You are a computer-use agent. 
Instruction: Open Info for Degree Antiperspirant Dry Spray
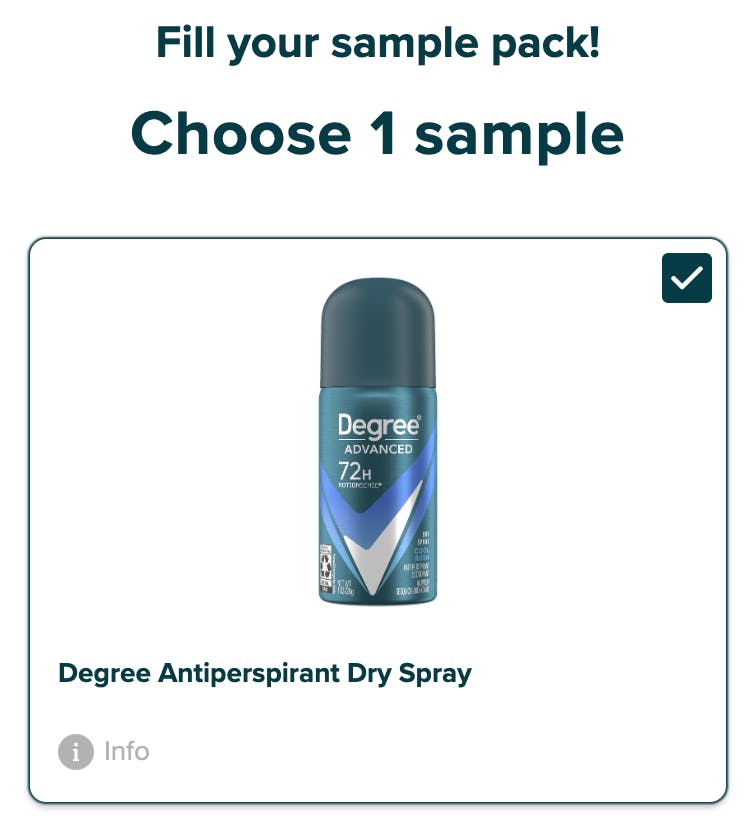tap(104, 751)
